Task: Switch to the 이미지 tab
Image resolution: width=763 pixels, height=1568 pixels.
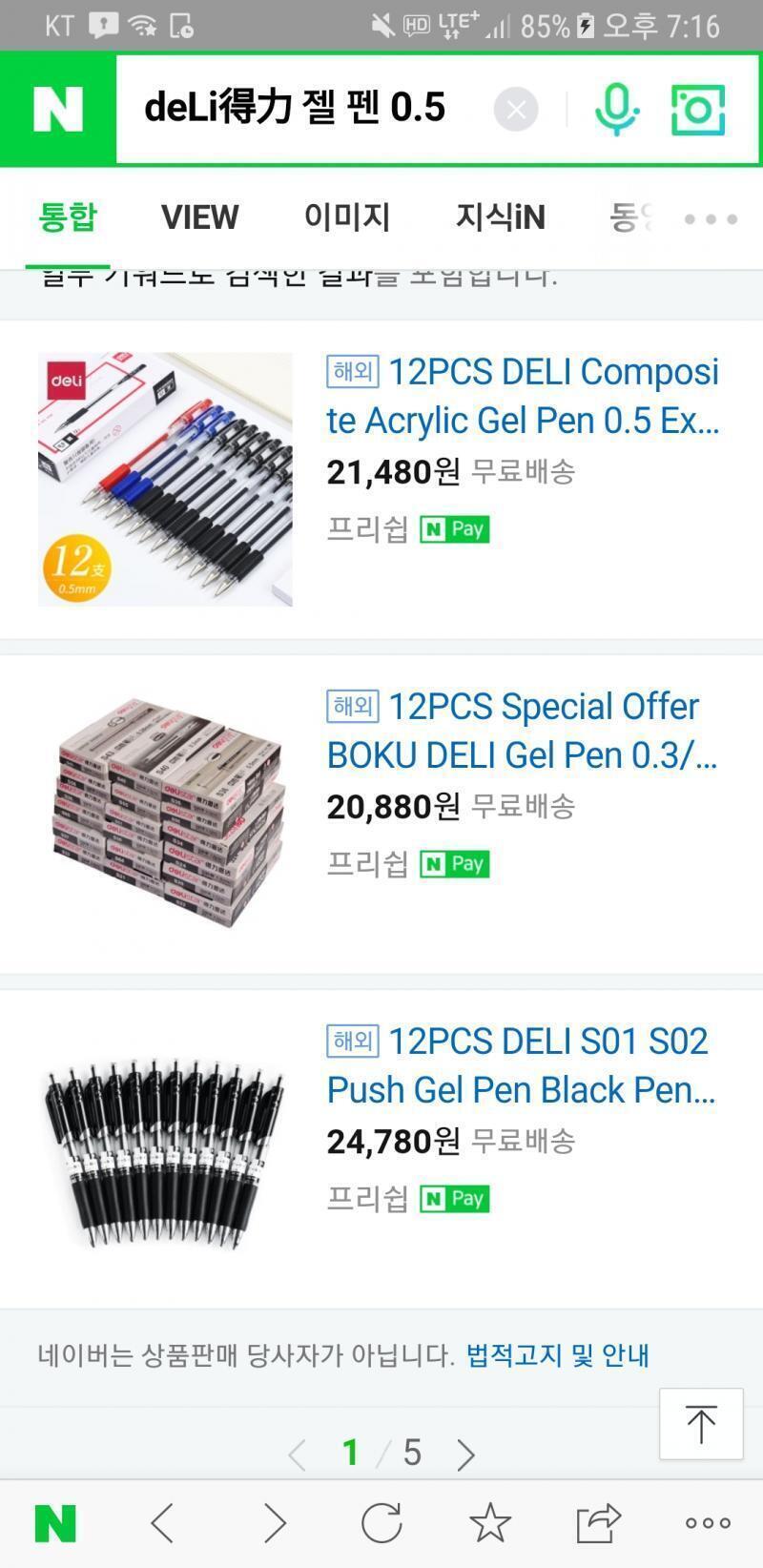Action: (x=347, y=217)
